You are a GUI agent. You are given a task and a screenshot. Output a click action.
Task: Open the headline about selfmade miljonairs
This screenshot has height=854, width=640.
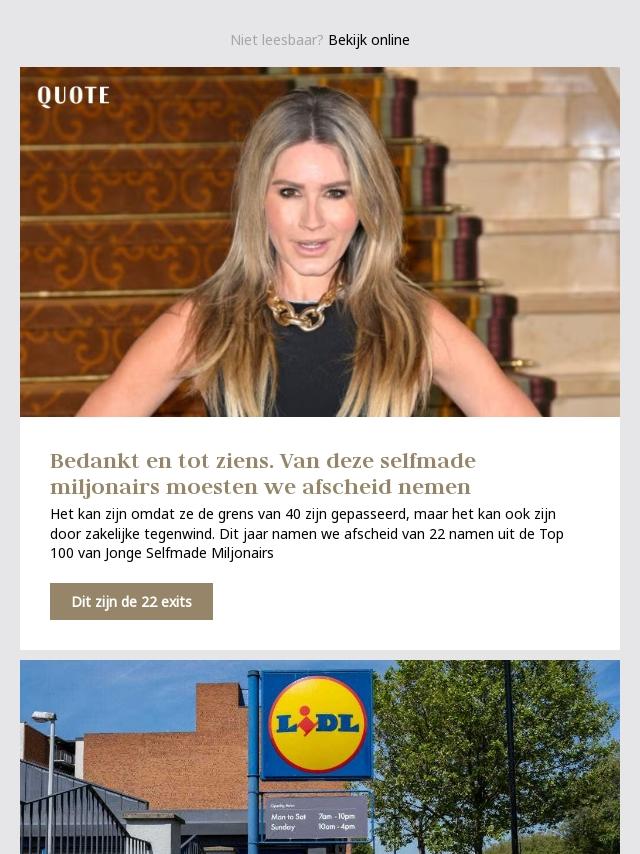click(262, 474)
